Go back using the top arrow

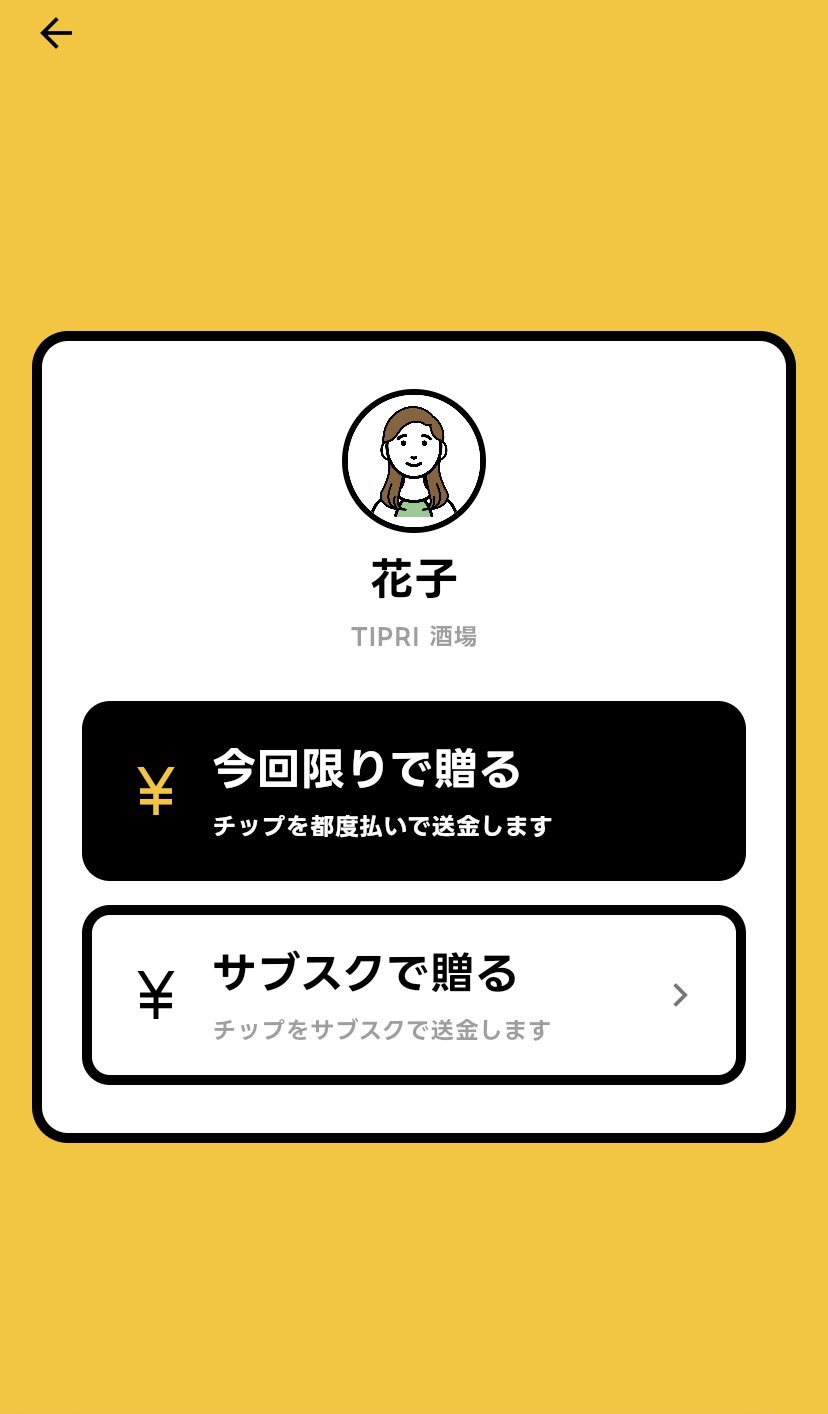coord(56,34)
